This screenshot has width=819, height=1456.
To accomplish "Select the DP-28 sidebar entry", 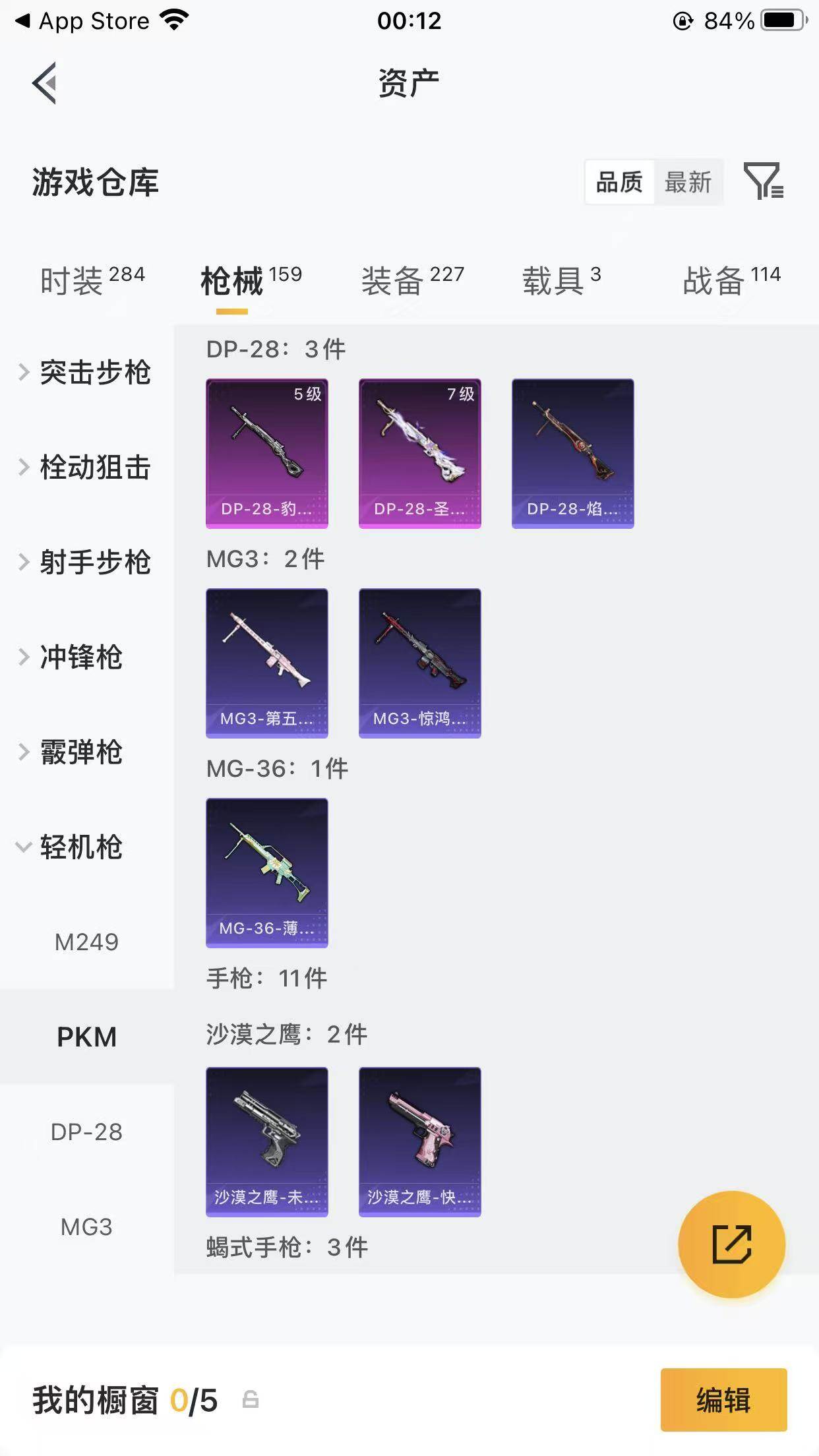I will click(88, 1132).
